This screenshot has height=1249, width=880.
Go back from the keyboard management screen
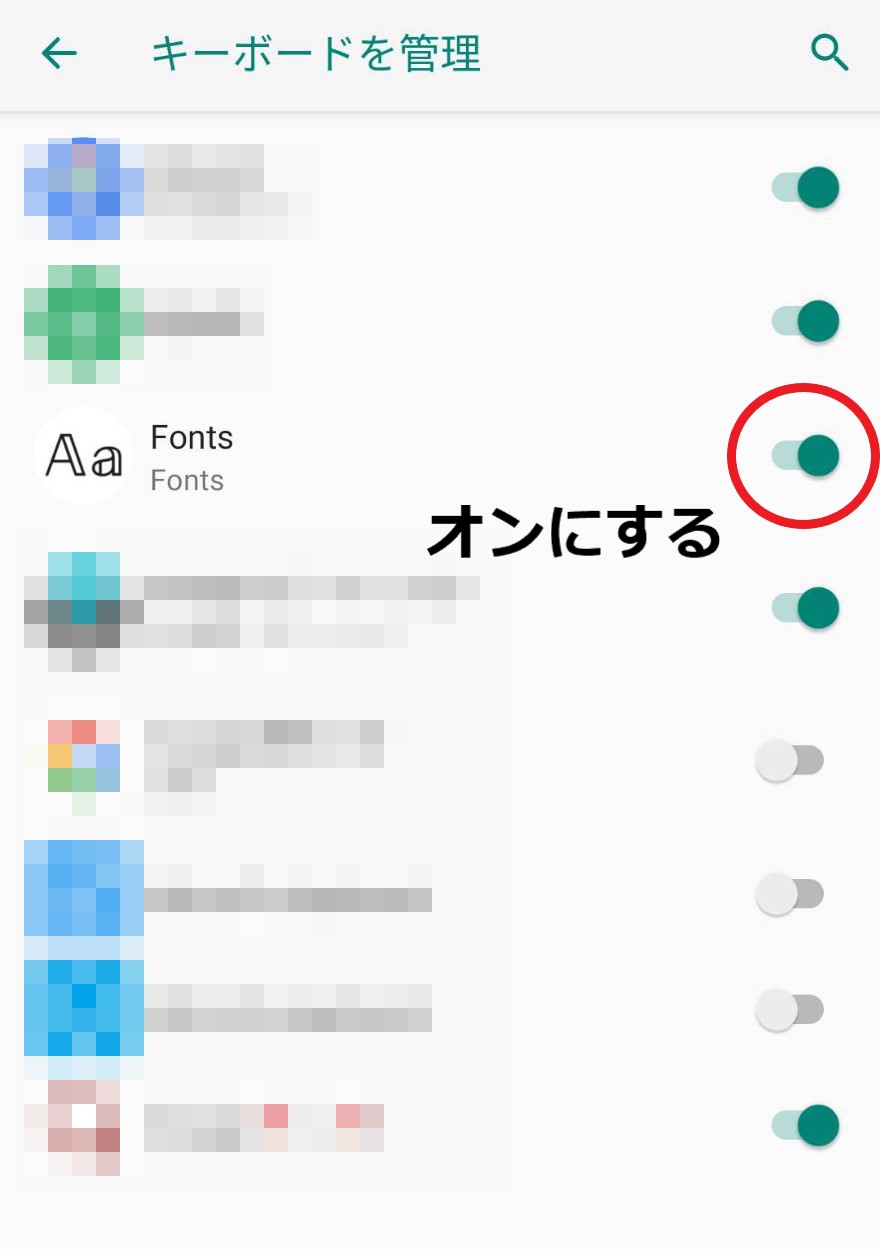59,54
